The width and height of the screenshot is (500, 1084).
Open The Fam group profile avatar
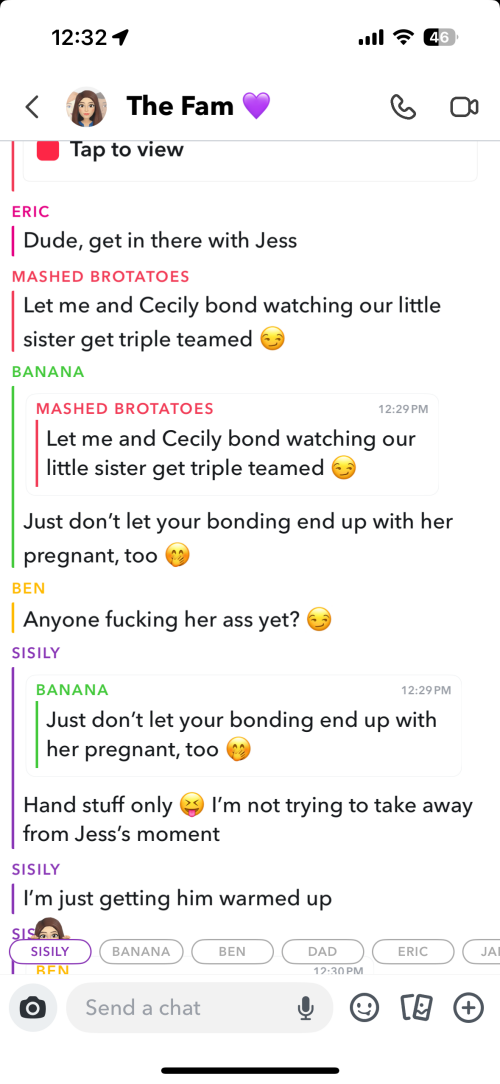pos(86,107)
